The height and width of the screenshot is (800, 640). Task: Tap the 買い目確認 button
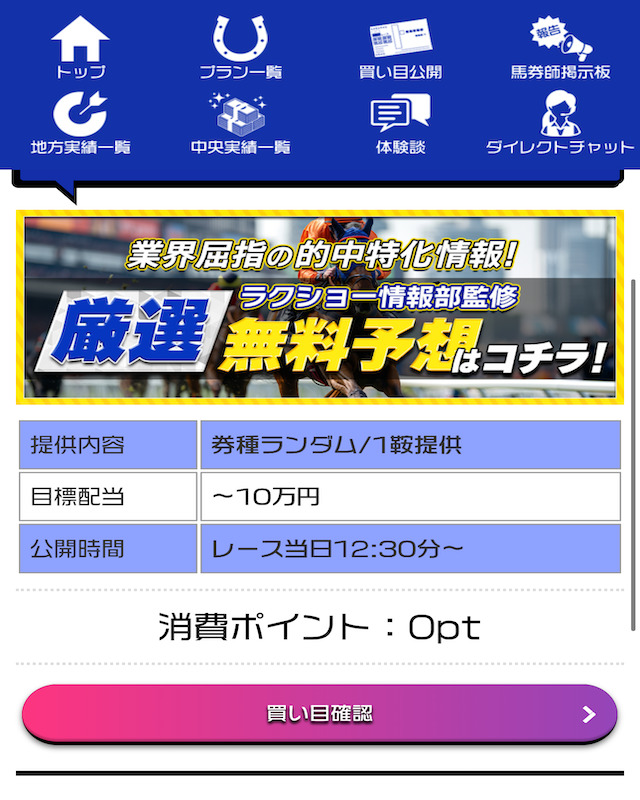click(x=320, y=714)
